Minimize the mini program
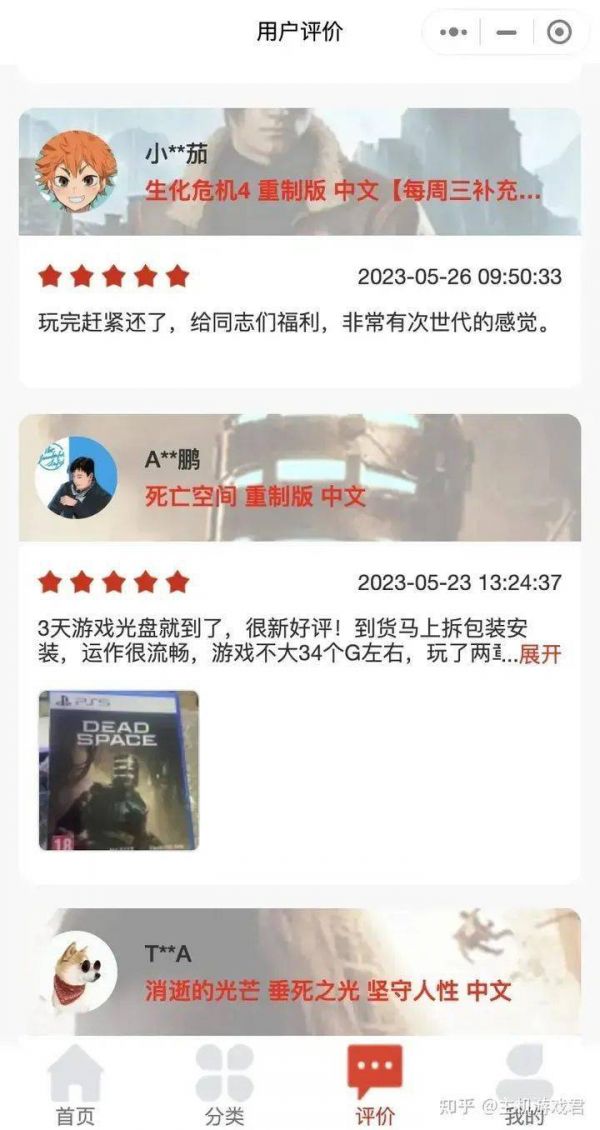Screen dimensions: 600x1130 (x=507, y=32)
